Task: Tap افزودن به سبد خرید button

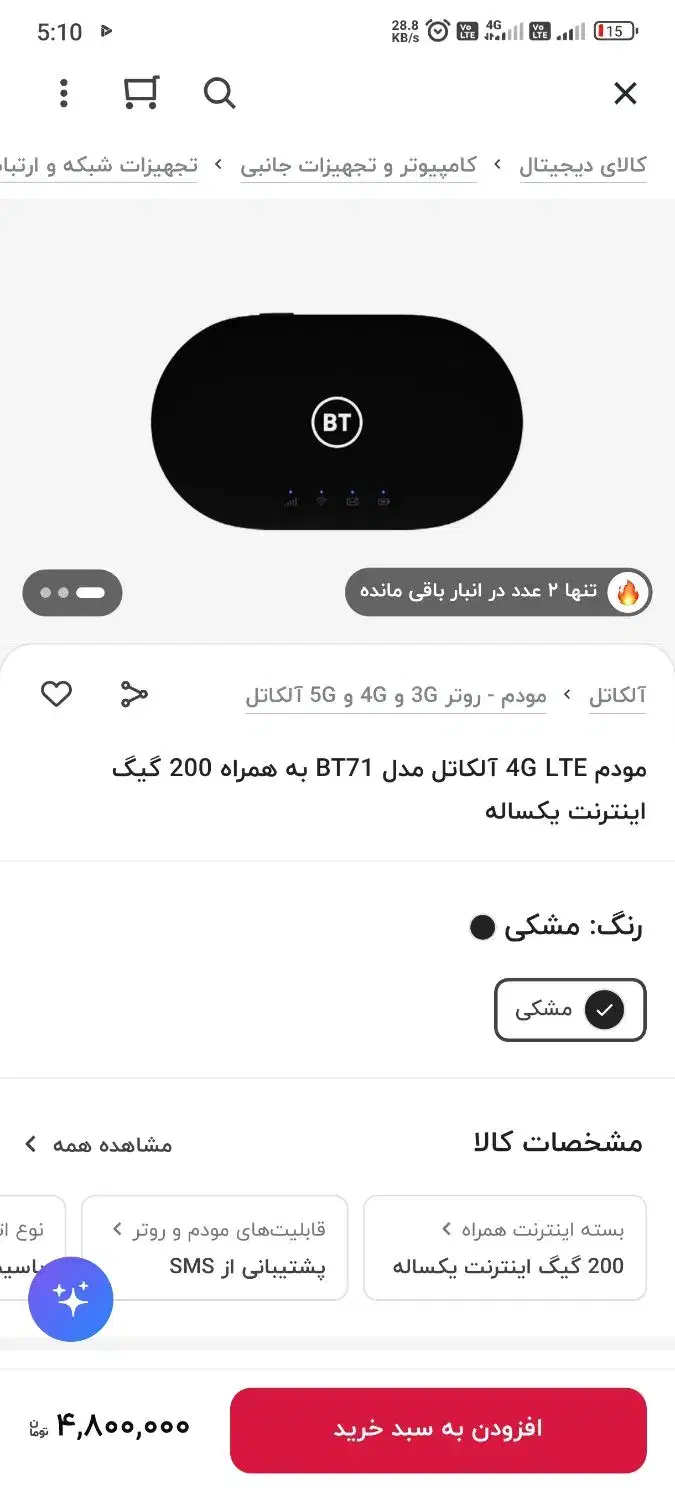Action: (438, 1429)
